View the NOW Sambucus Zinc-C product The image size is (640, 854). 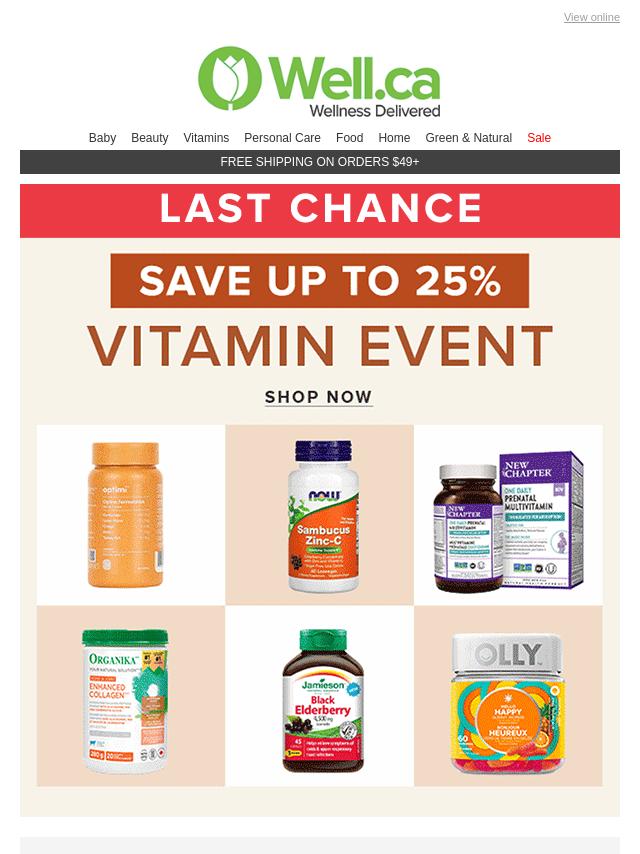319,514
